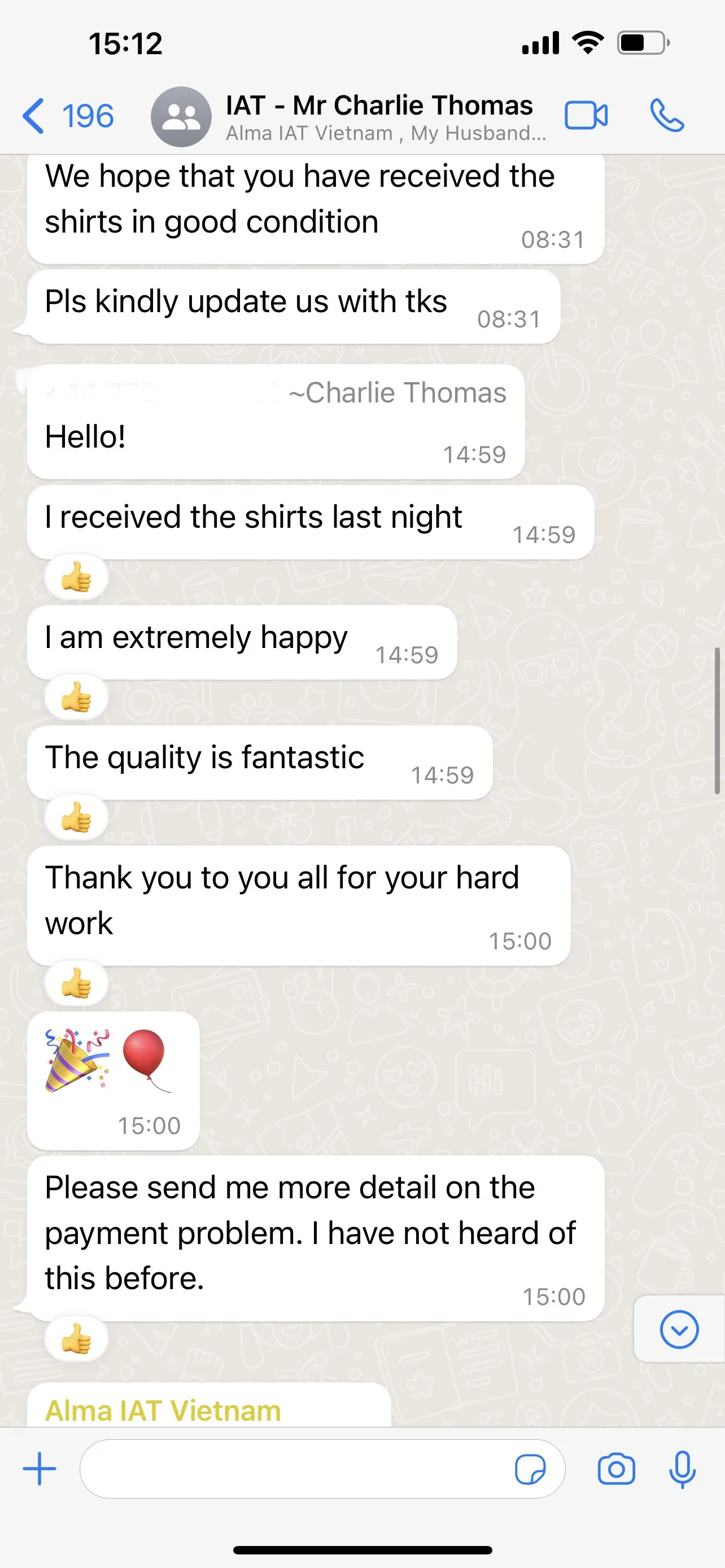Screen dimensions: 725x1568
Task: Open the group avatar picture
Action: pos(181,116)
